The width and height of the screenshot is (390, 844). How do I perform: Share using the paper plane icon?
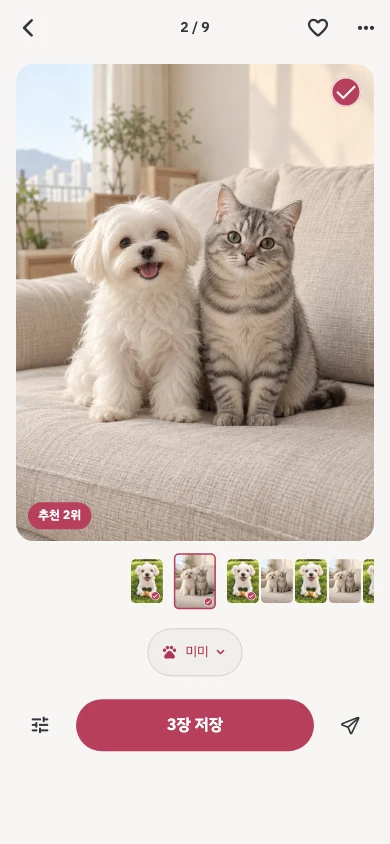coord(350,725)
